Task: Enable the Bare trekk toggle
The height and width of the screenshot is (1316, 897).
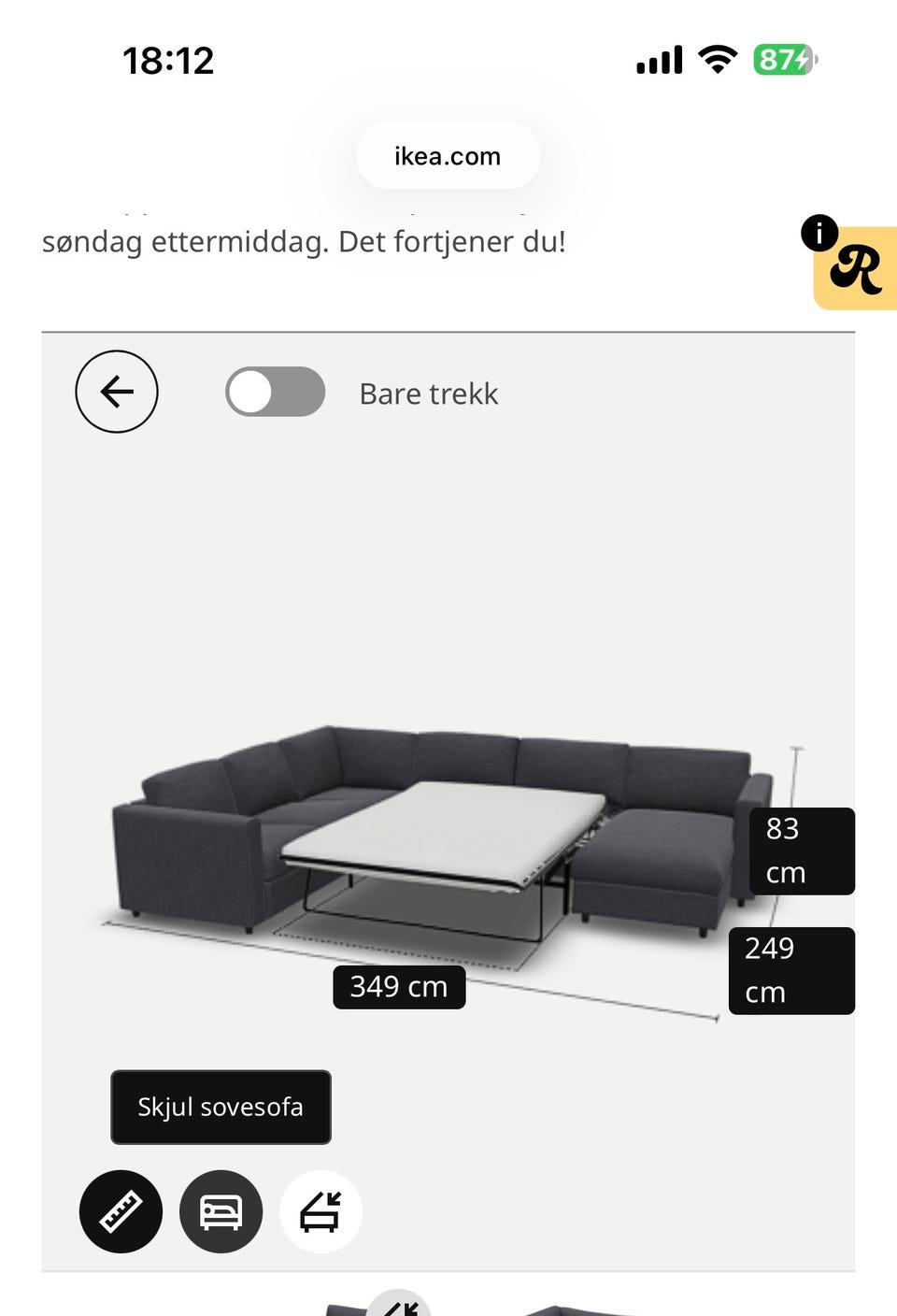Action: (x=275, y=392)
